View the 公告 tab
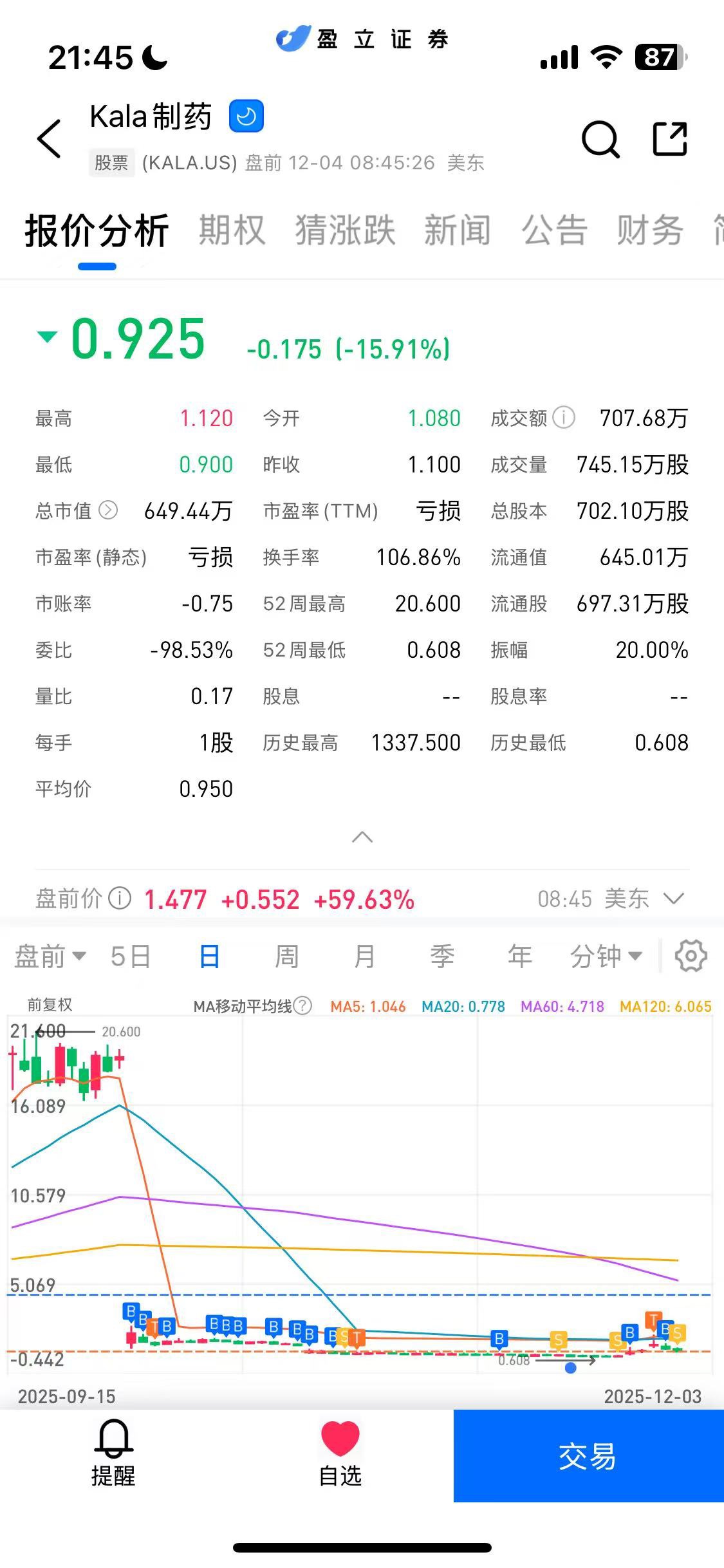Screen dimensions: 724x1568 pyautogui.click(x=554, y=230)
